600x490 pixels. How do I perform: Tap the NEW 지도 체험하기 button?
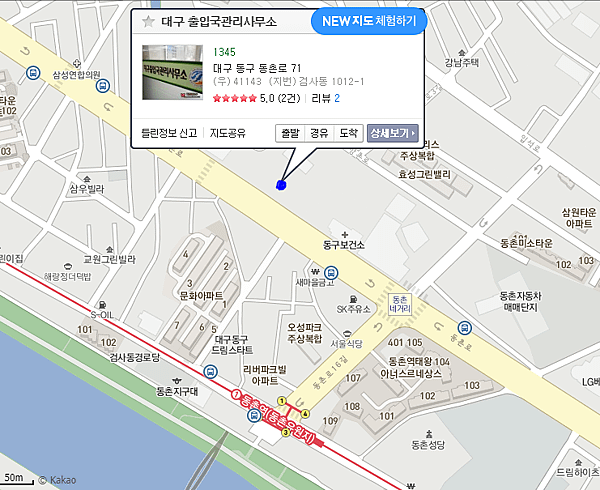coord(367,21)
